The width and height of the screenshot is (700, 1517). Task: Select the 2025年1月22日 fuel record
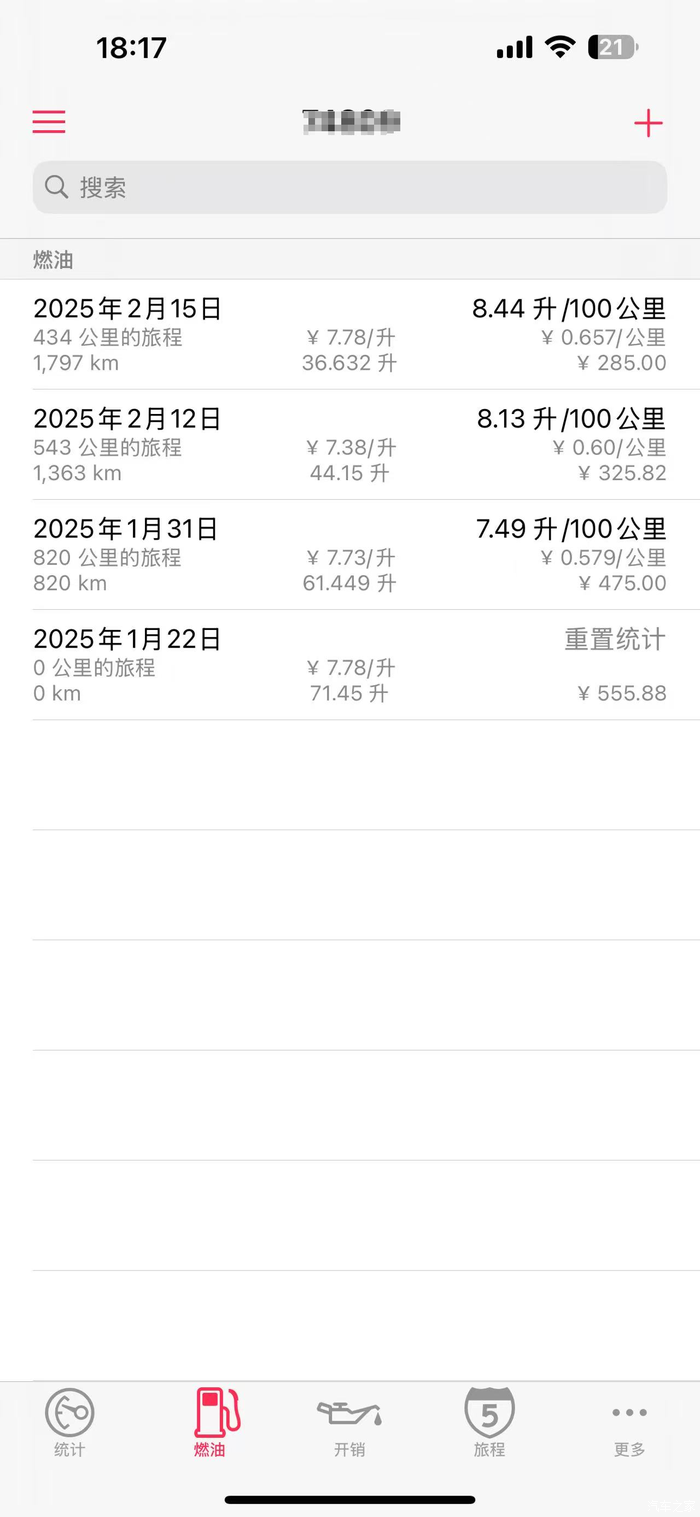click(x=350, y=665)
